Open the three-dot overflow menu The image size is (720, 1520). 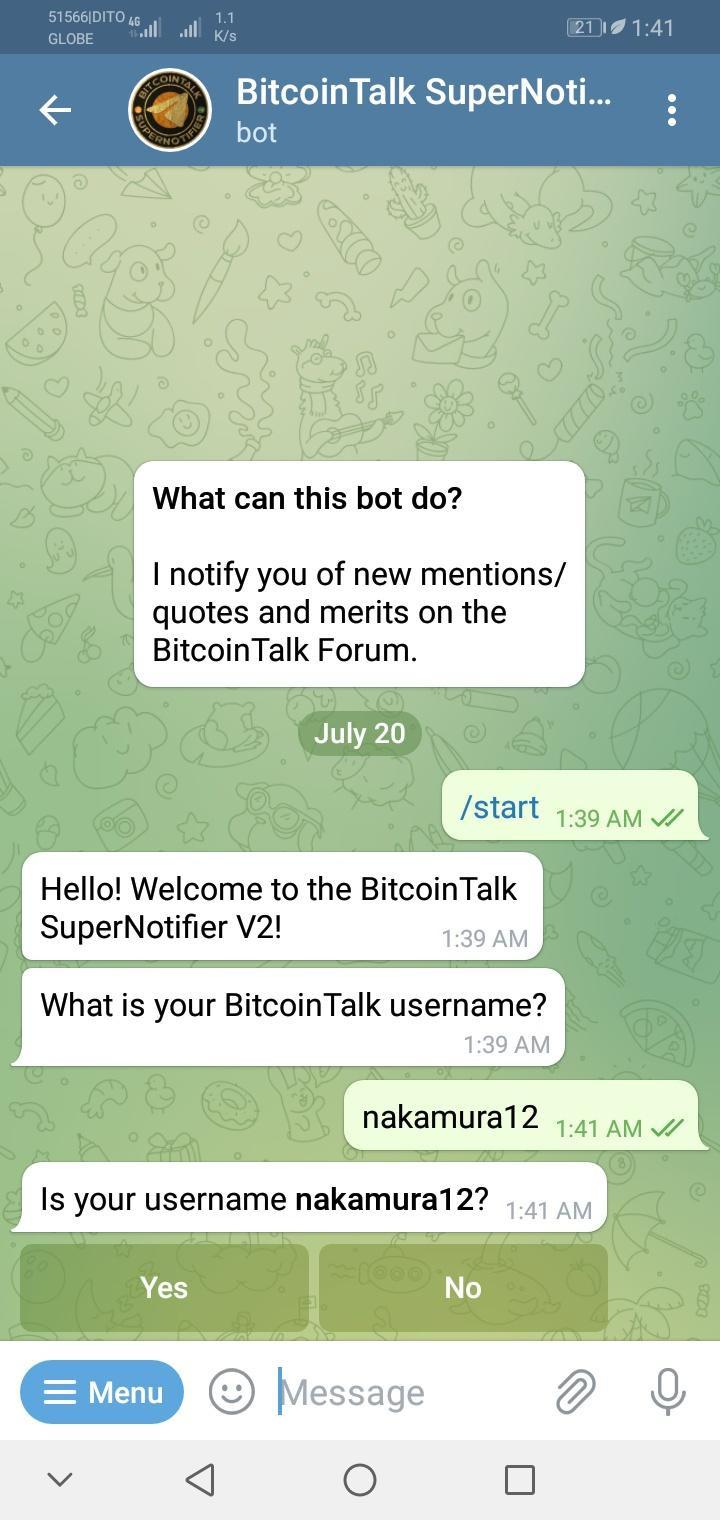tap(672, 110)
